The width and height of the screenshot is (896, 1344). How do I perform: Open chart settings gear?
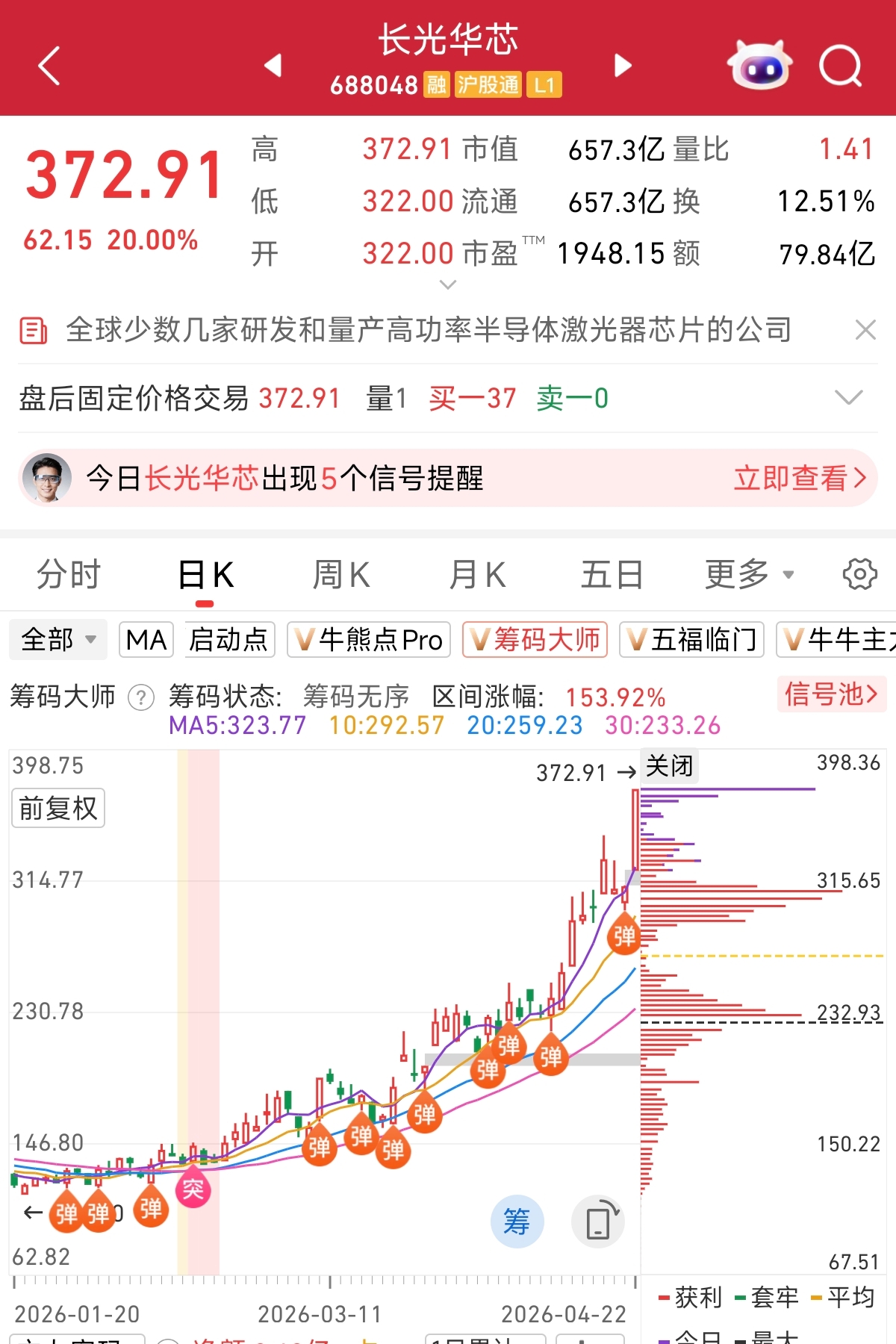coord(859,575)
